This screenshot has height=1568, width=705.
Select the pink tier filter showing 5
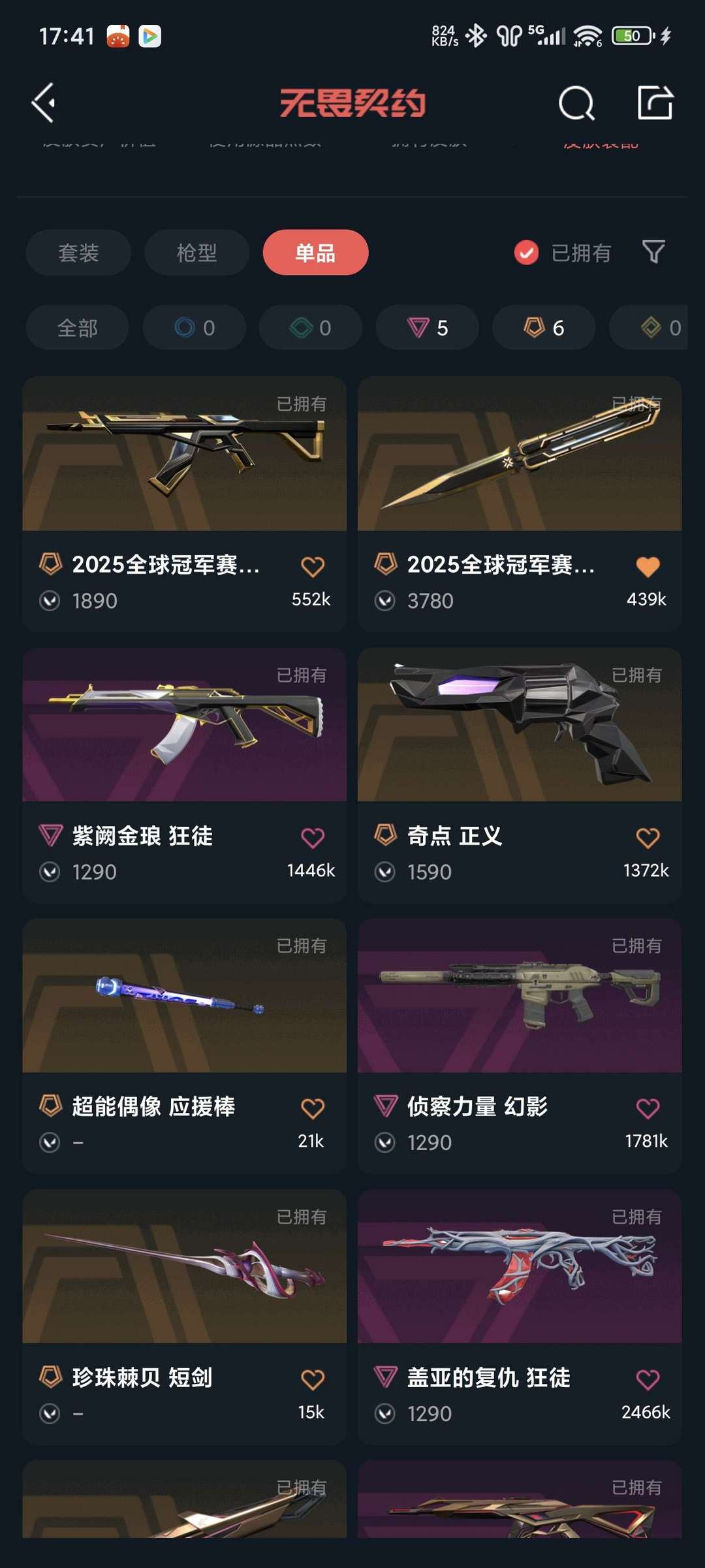click(426, 328)
